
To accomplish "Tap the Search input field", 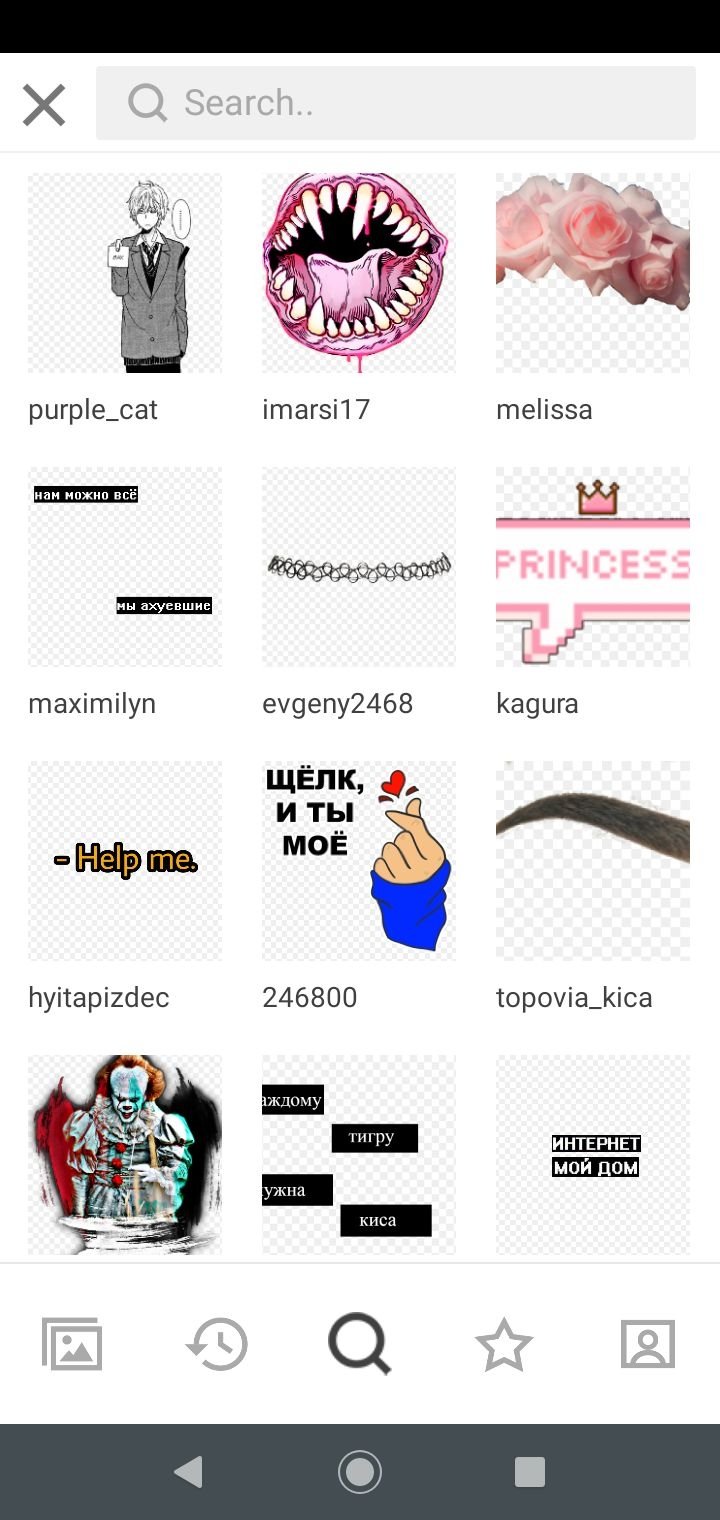I will 396,103.
